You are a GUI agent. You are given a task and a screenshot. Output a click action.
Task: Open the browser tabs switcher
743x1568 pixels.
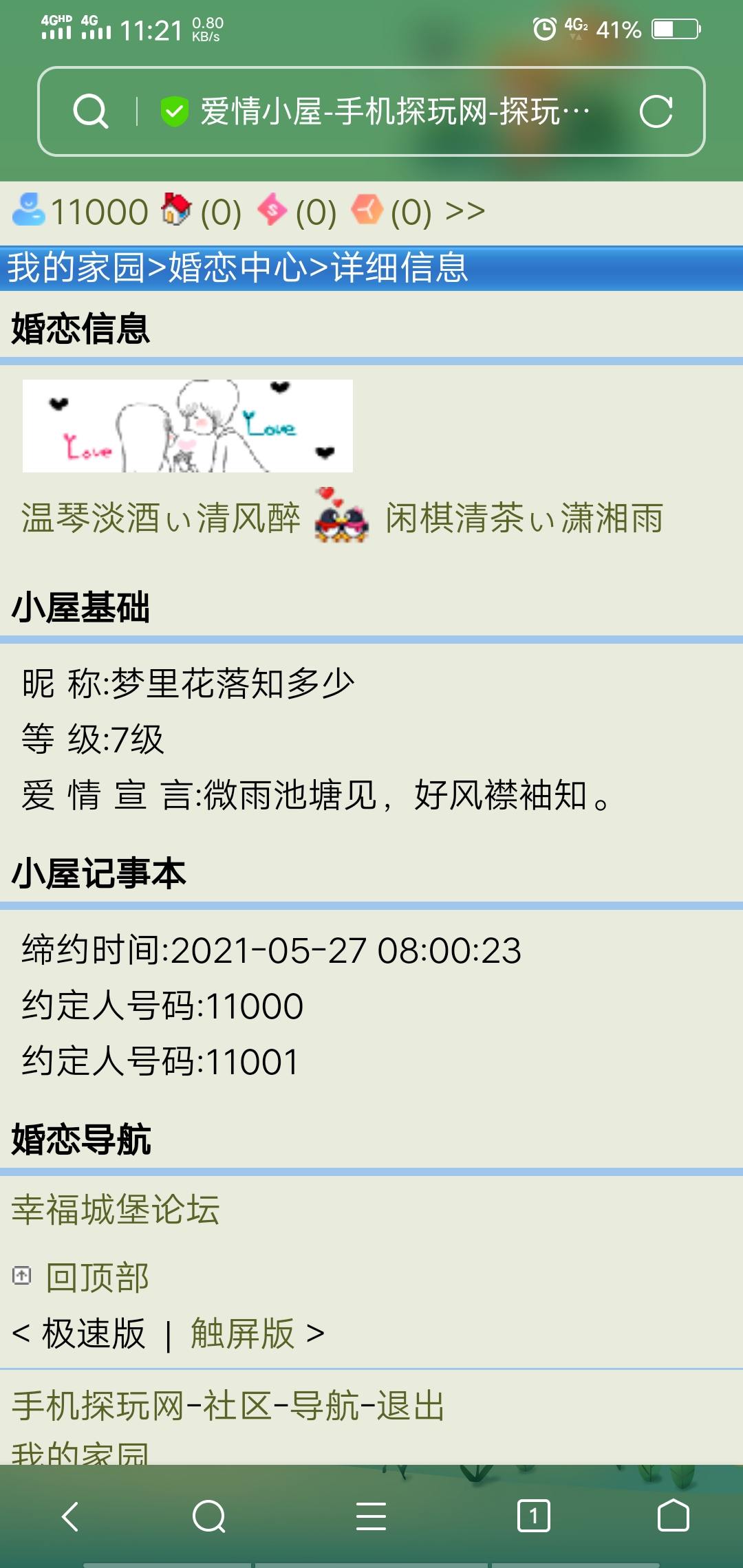533,1516
